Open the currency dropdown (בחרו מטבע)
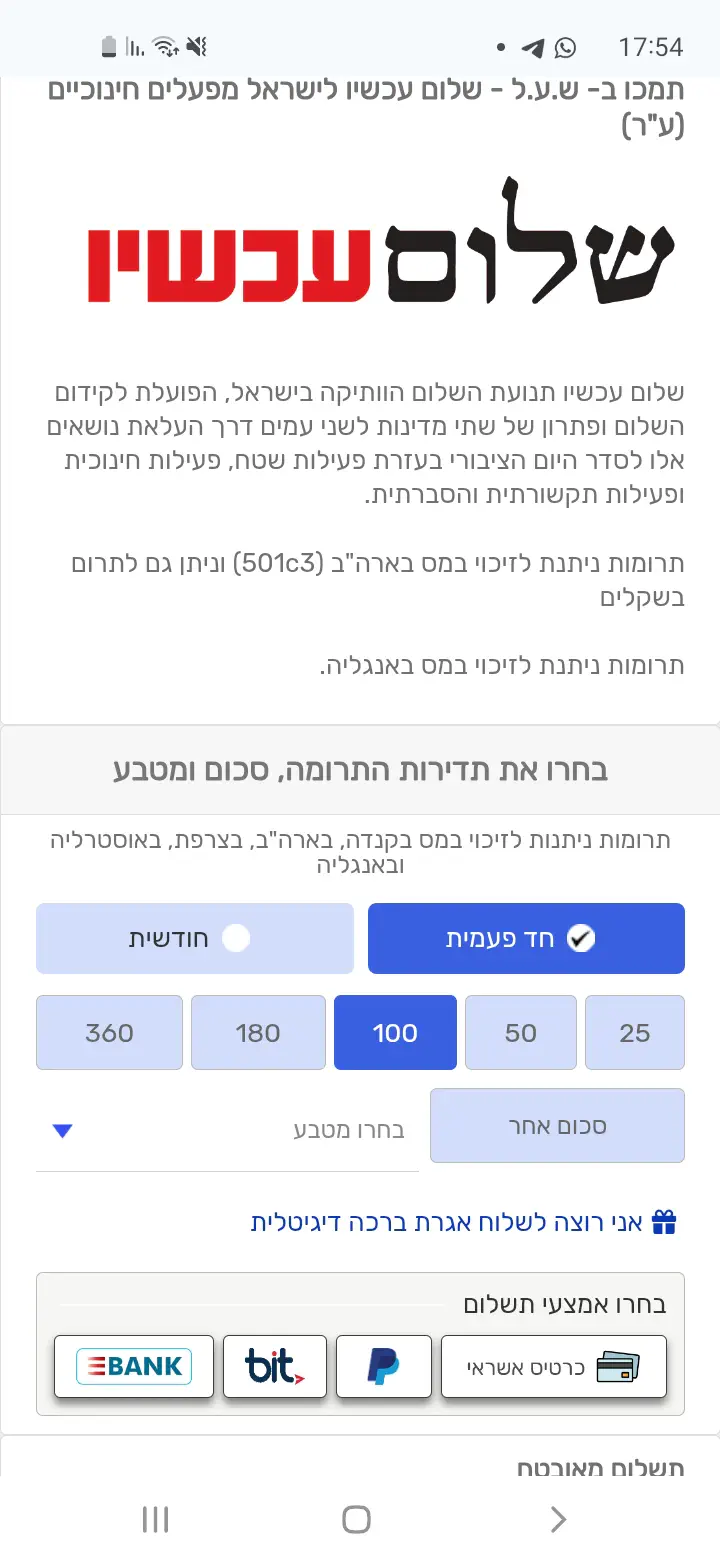The height and width of the screenshot is (1560, 720). tap(227, 1131)
